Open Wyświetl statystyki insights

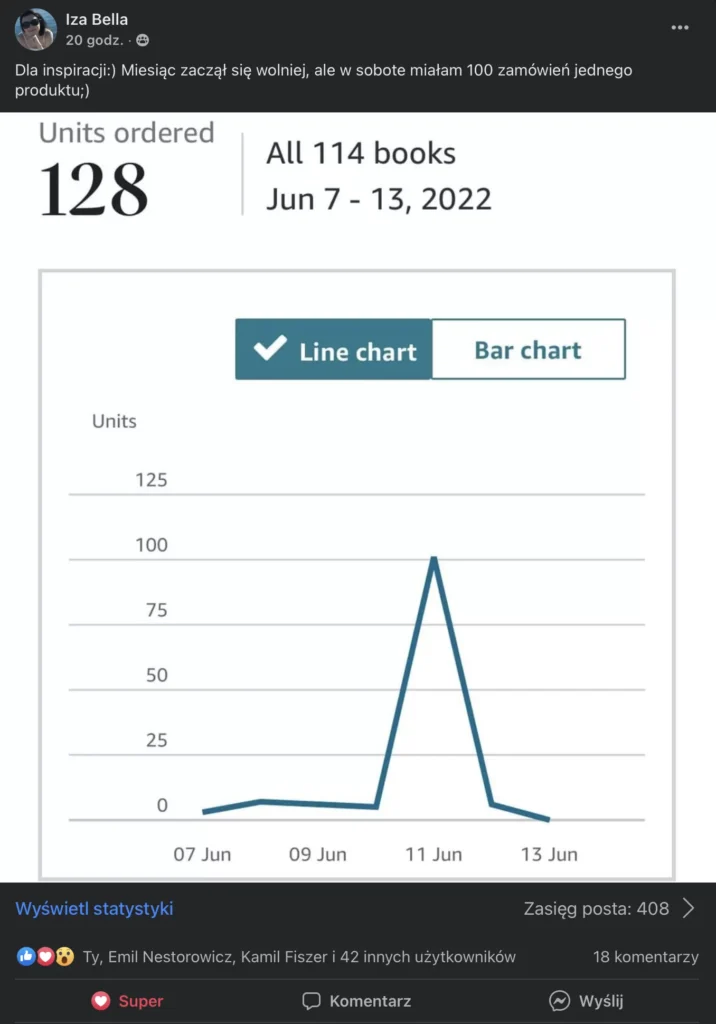click(94, 908)
